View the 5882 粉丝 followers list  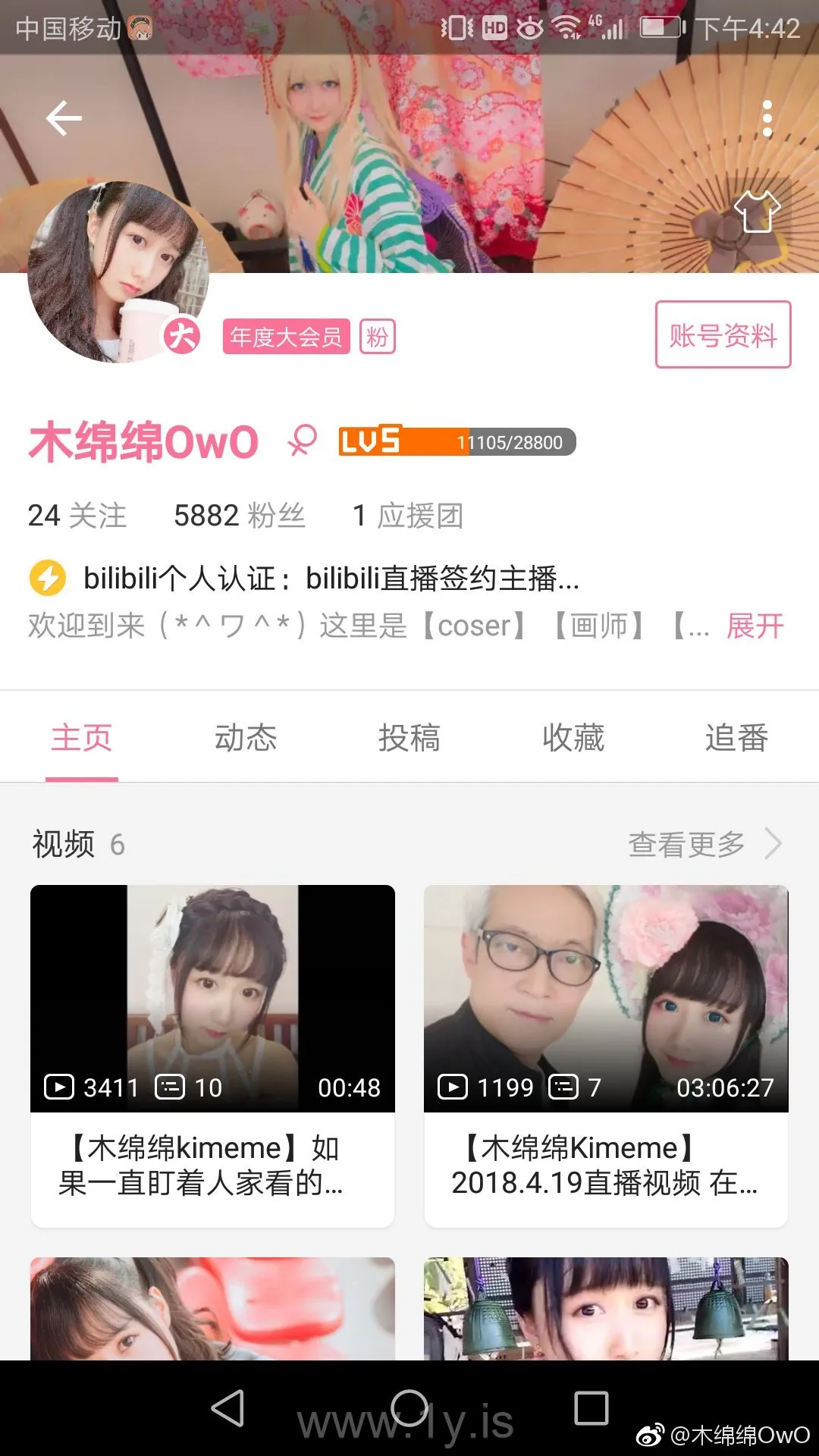(239, 516)
